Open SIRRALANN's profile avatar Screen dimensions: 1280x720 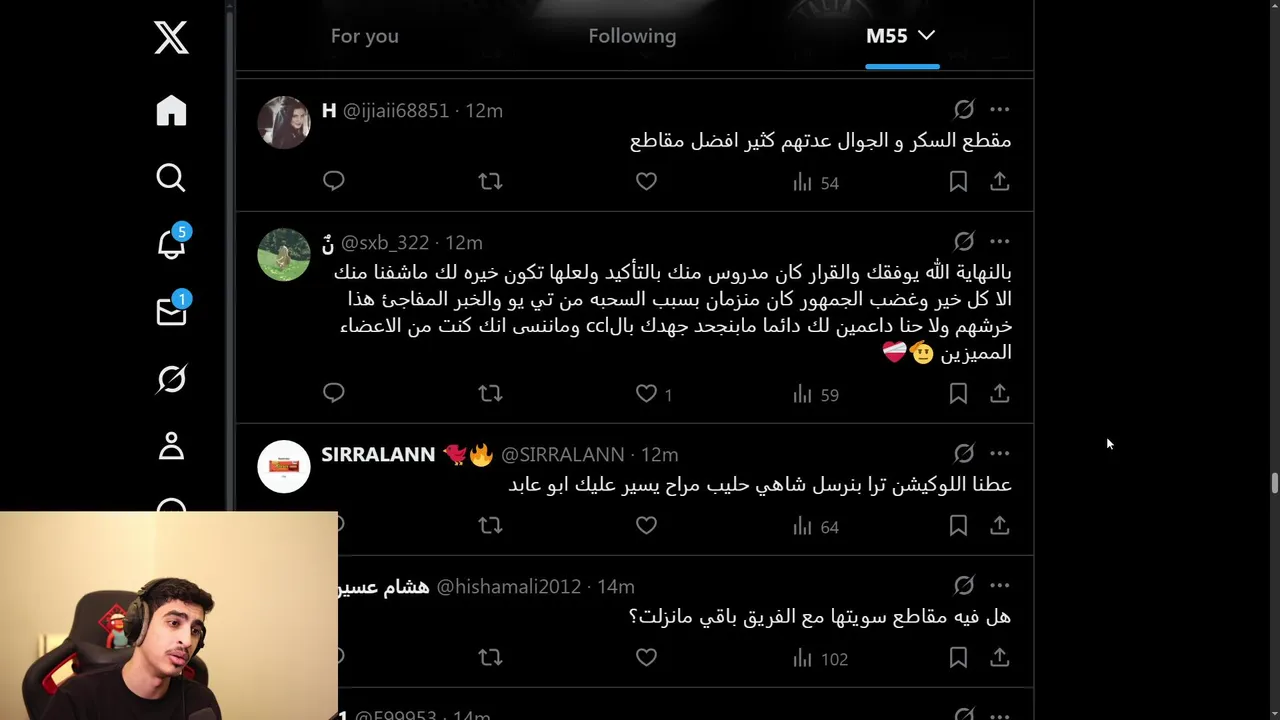[284, 466]
